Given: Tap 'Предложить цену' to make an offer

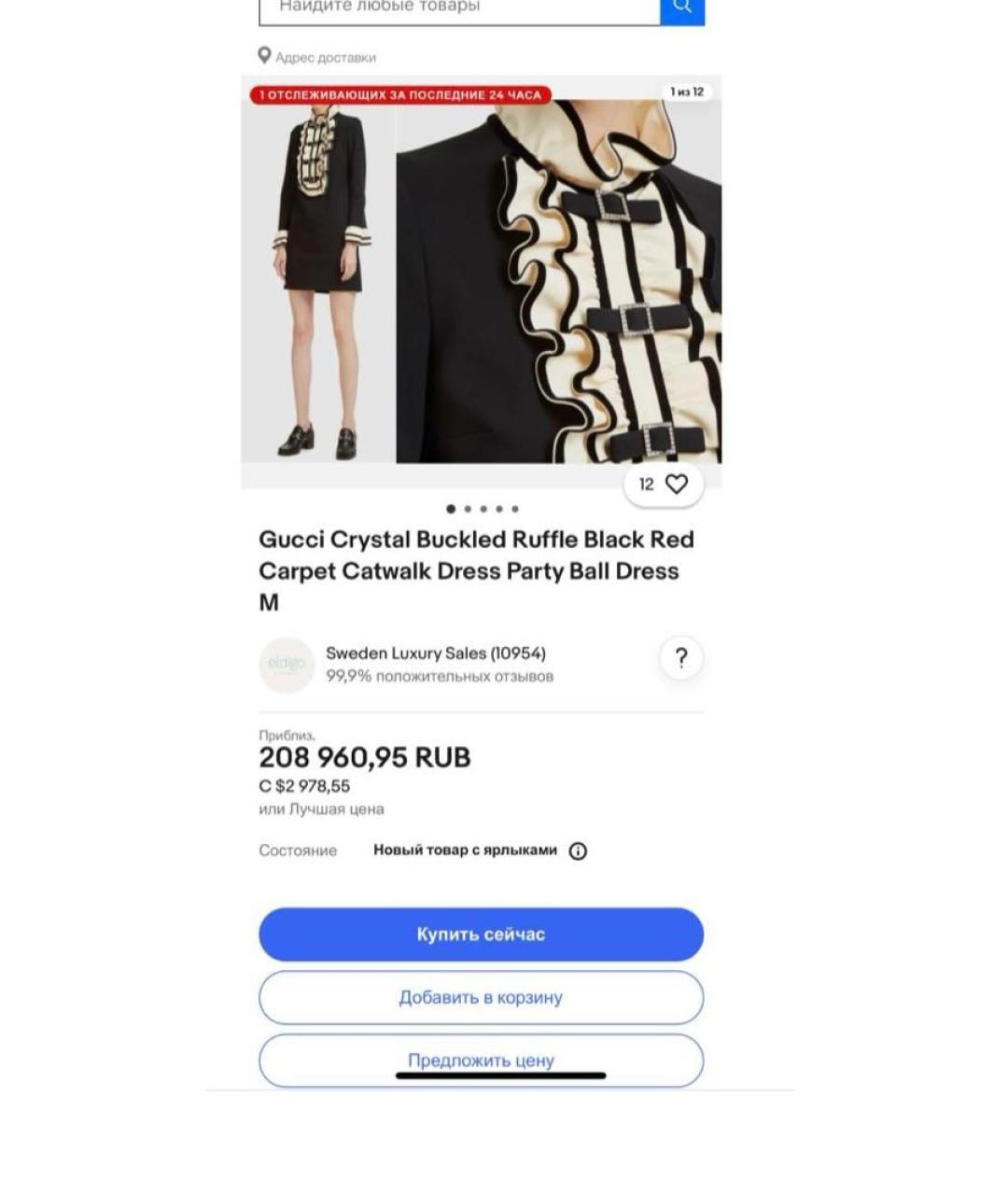Looking at the screenshot, I should [x=481, y=1060].
